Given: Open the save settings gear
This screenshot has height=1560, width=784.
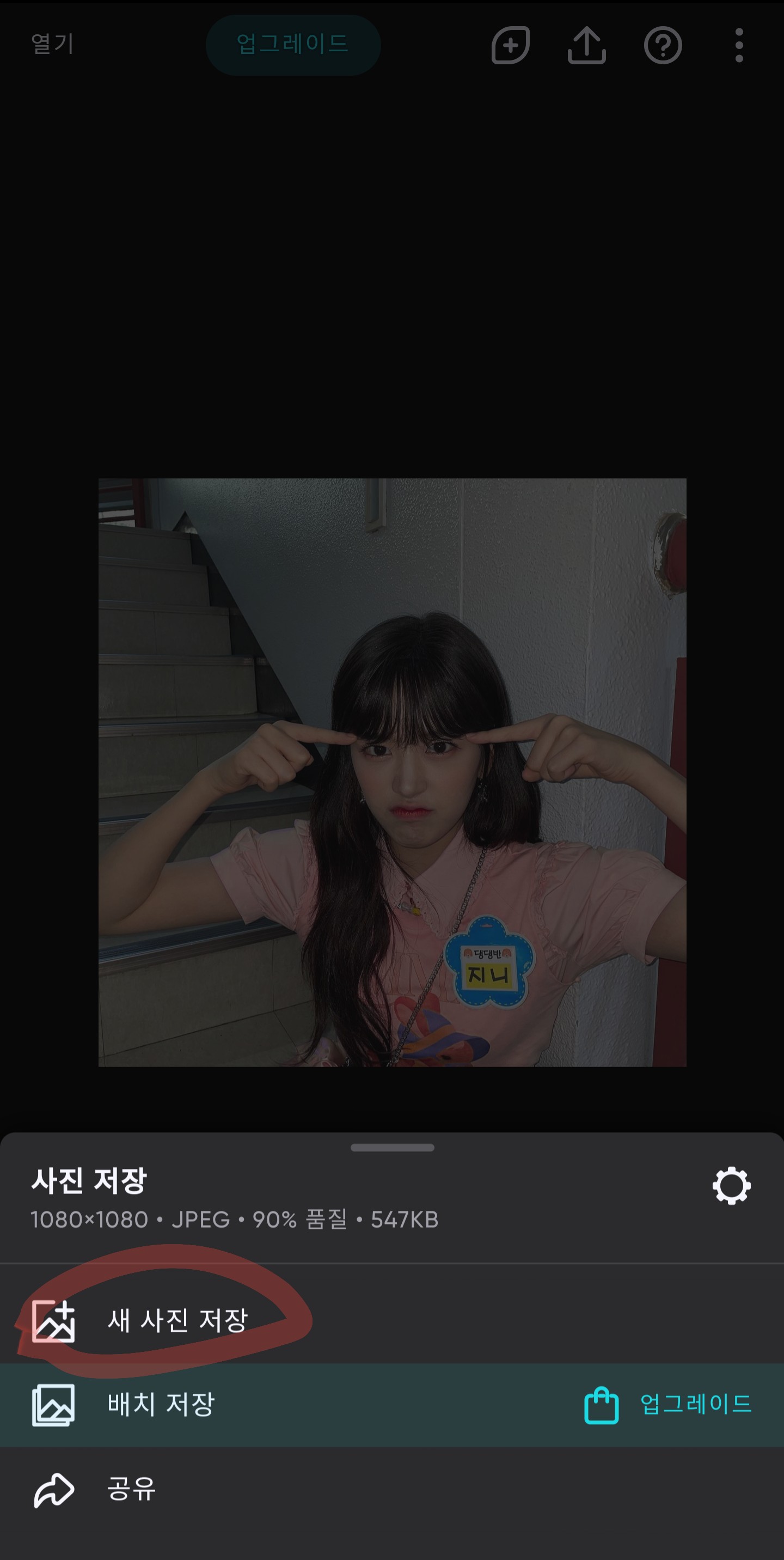Looking at the screenshot, I should coord(731,1185).
